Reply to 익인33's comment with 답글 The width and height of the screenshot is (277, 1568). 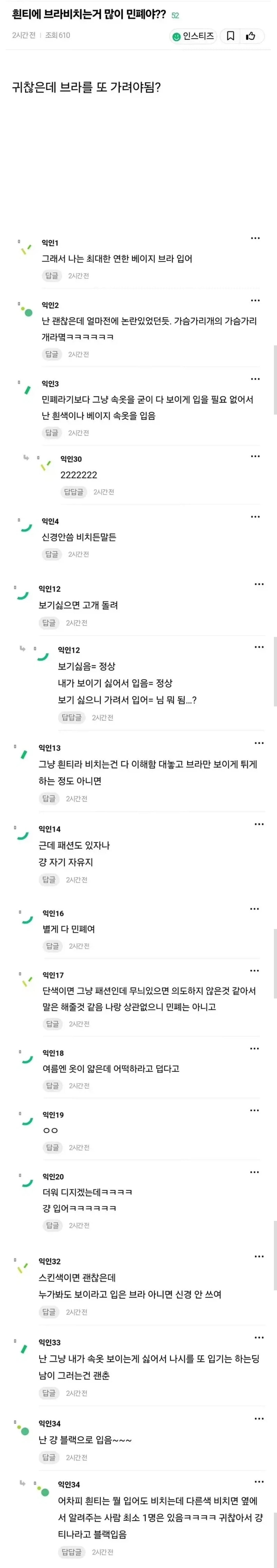click(x=49, y=1393)
